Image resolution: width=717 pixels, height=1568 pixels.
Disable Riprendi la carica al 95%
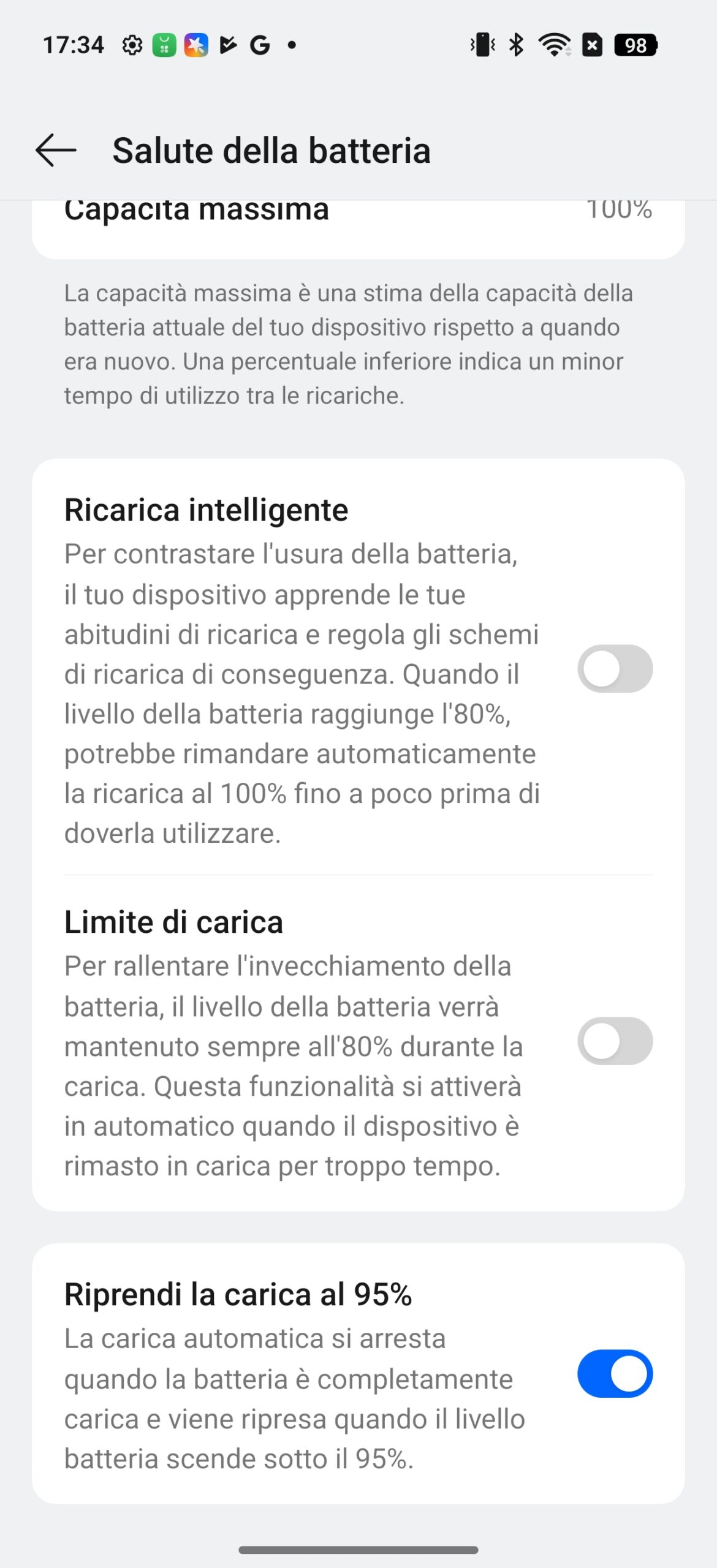(615, 1373)
